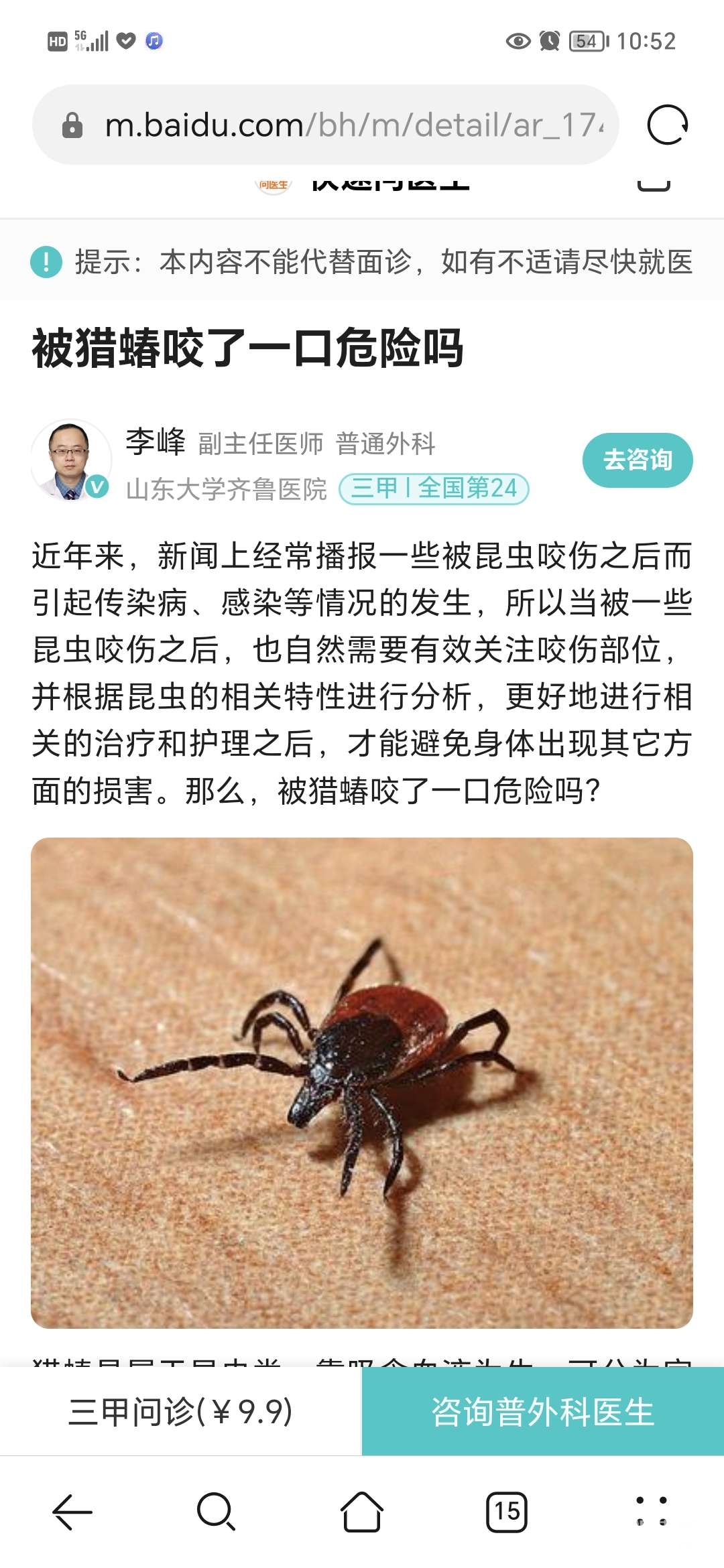
Task: Open the tick photo in the article
Action: click(362, 1082)
